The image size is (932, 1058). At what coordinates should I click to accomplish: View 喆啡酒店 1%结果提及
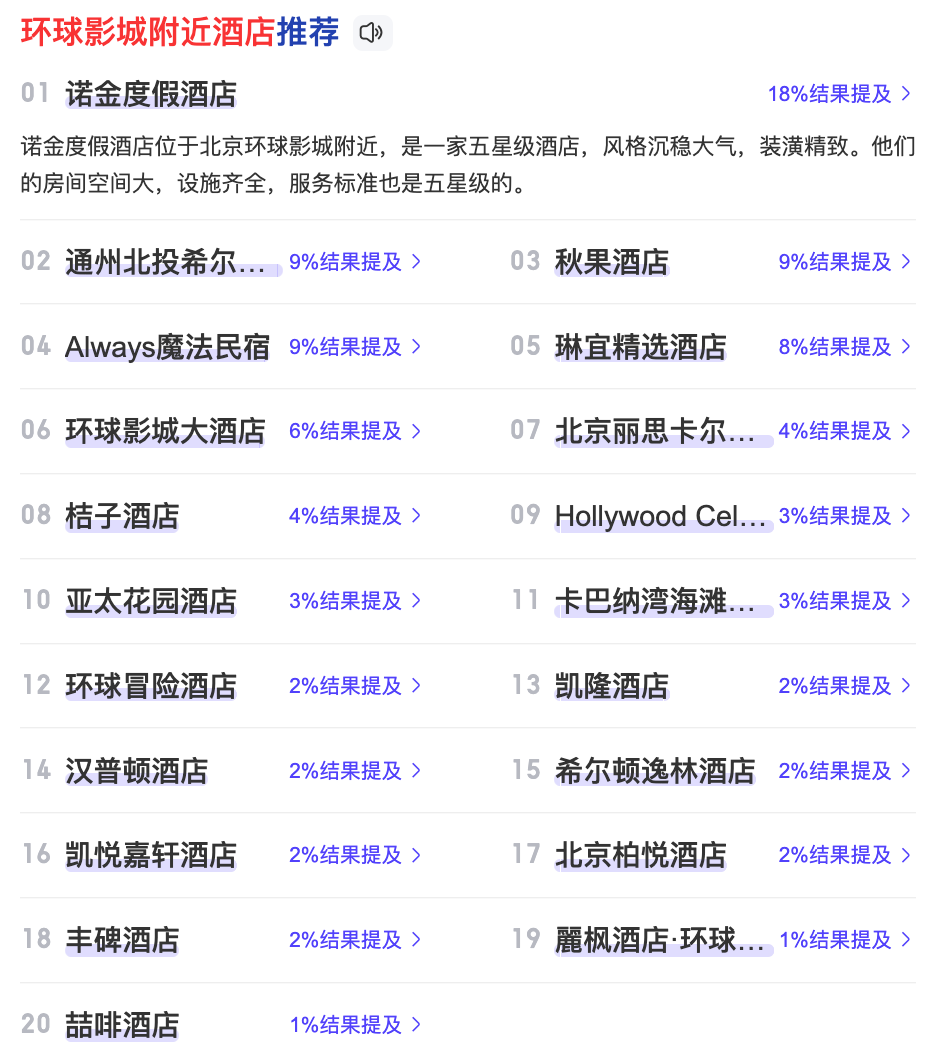click(x=354, y=1025)
